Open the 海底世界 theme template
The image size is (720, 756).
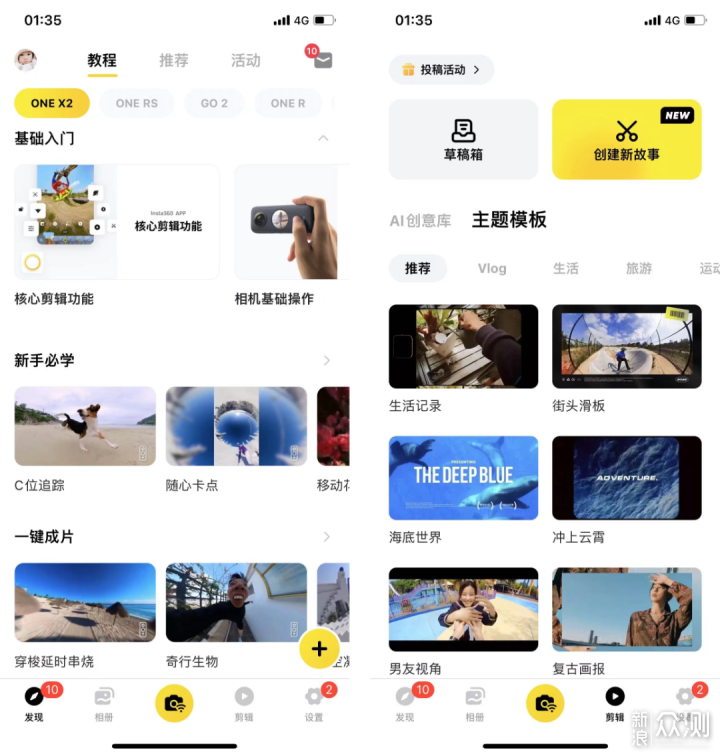click(463, 478)
